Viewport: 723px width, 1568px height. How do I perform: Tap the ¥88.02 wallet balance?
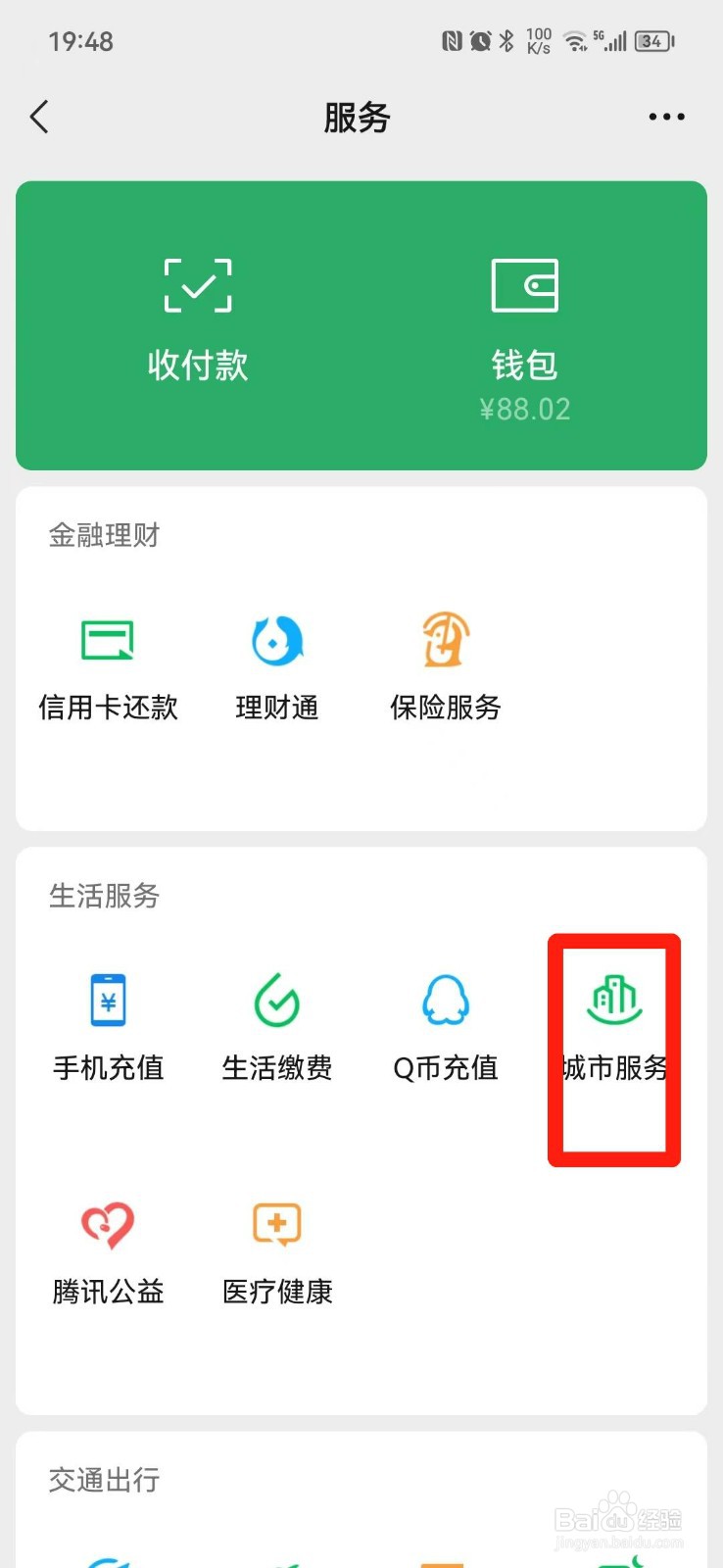tap(525, 409)
